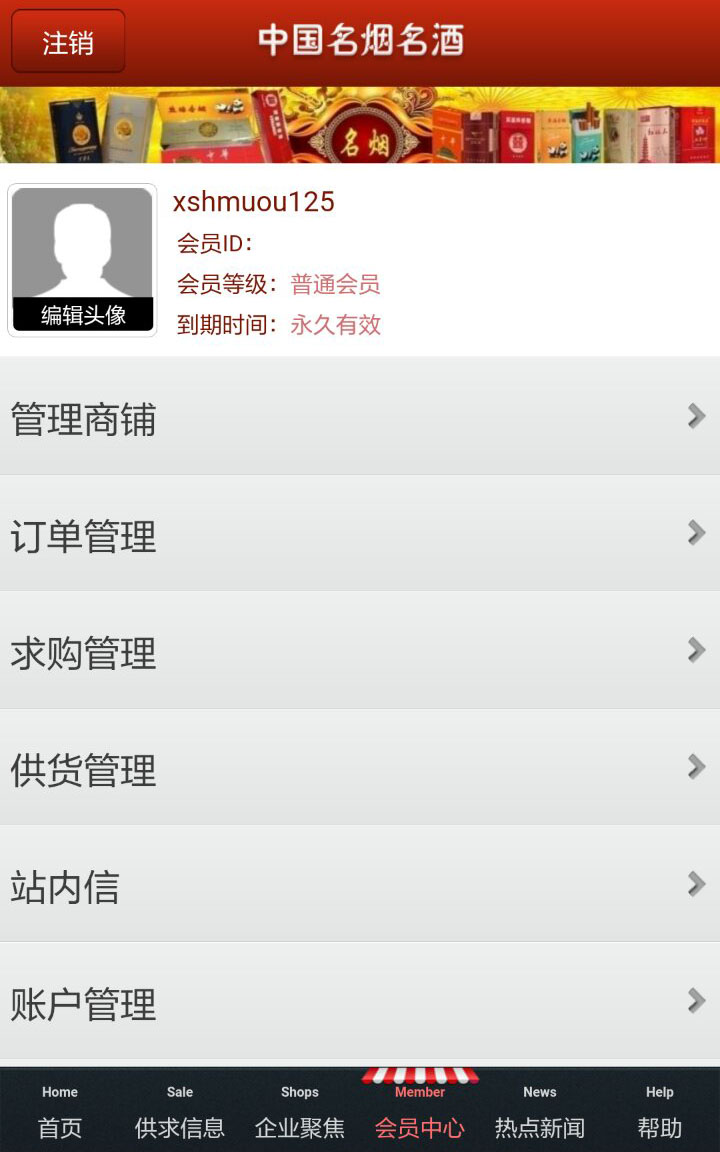Open the 帮助 Help tab

coord(660,1112)
